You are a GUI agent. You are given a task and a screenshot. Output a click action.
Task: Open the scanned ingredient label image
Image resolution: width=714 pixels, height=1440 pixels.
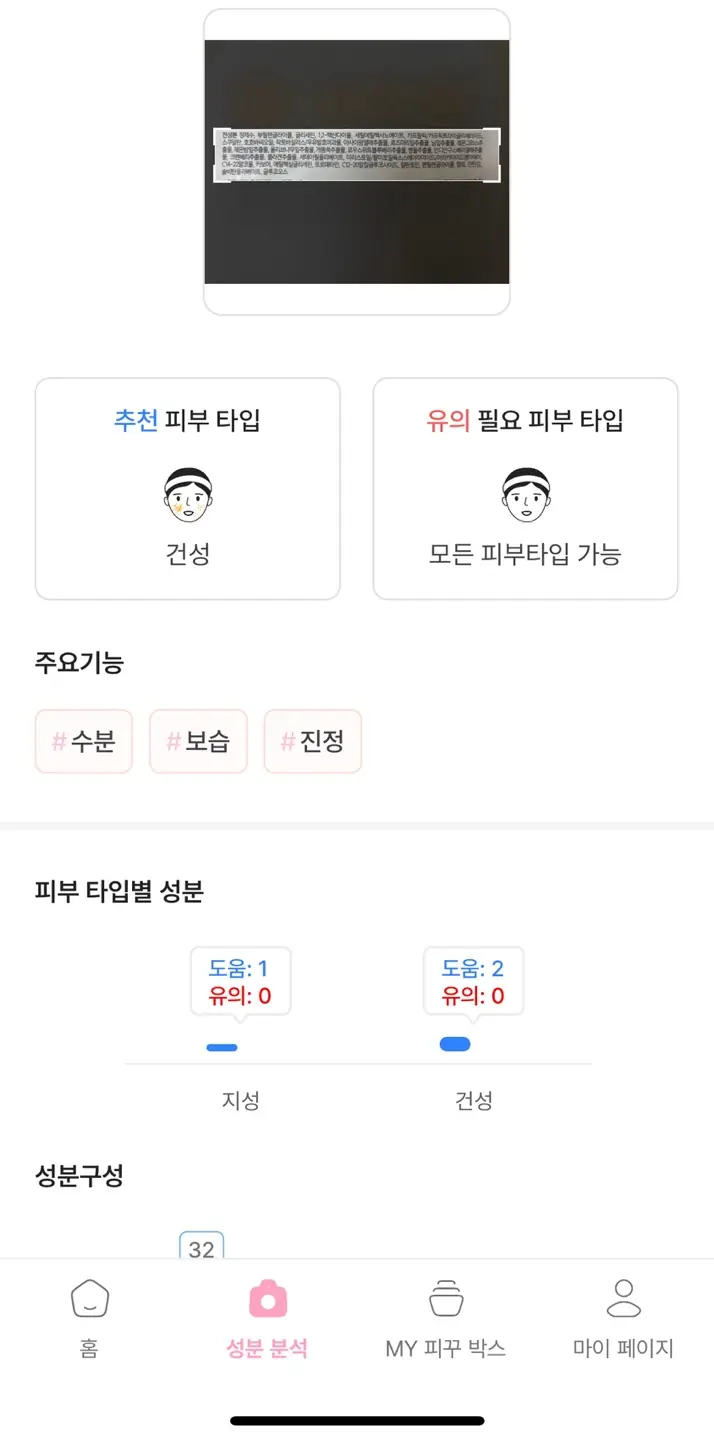357,161
